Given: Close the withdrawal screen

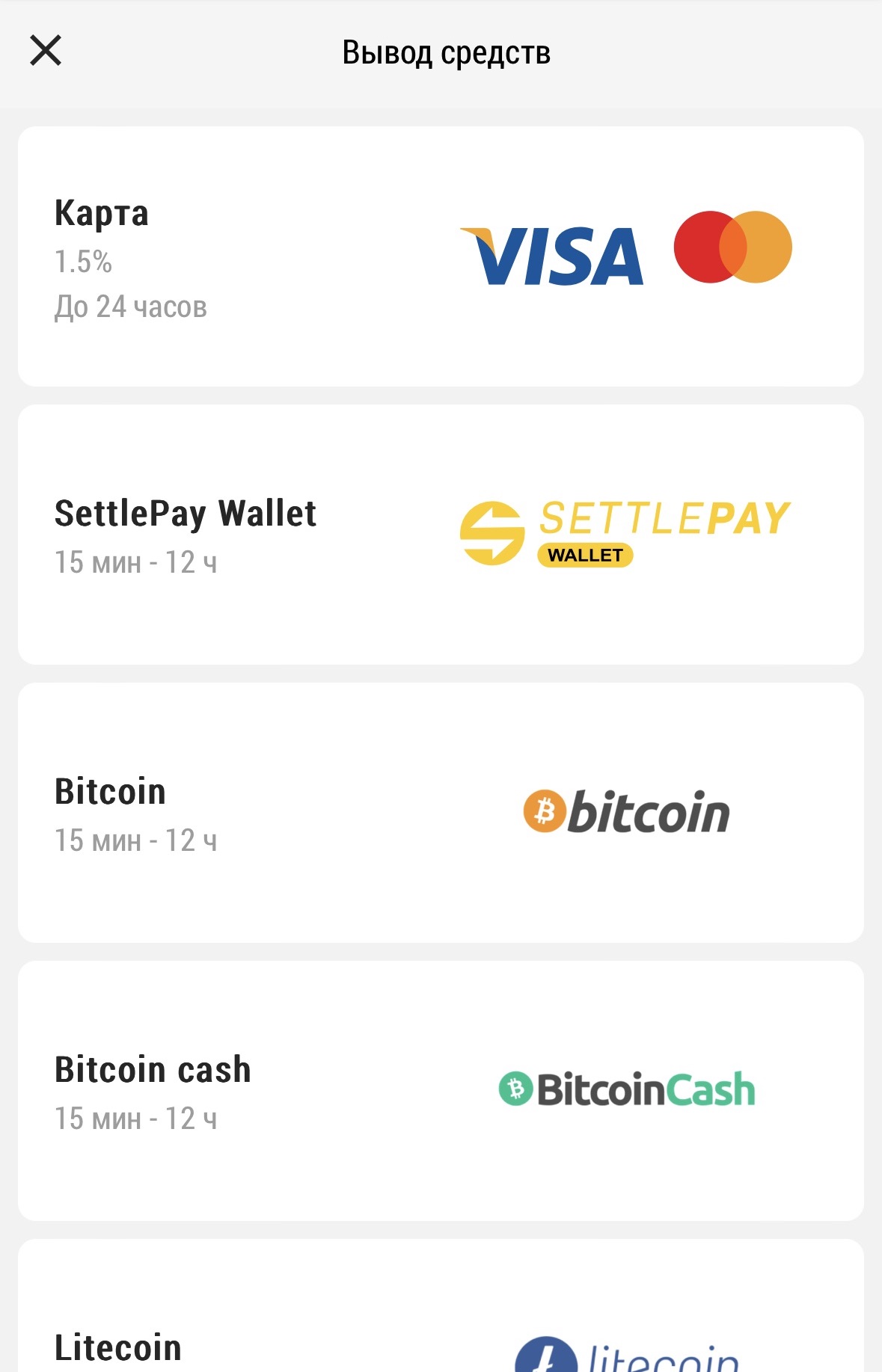Looking at the screenshot, I should pos(46,51).
